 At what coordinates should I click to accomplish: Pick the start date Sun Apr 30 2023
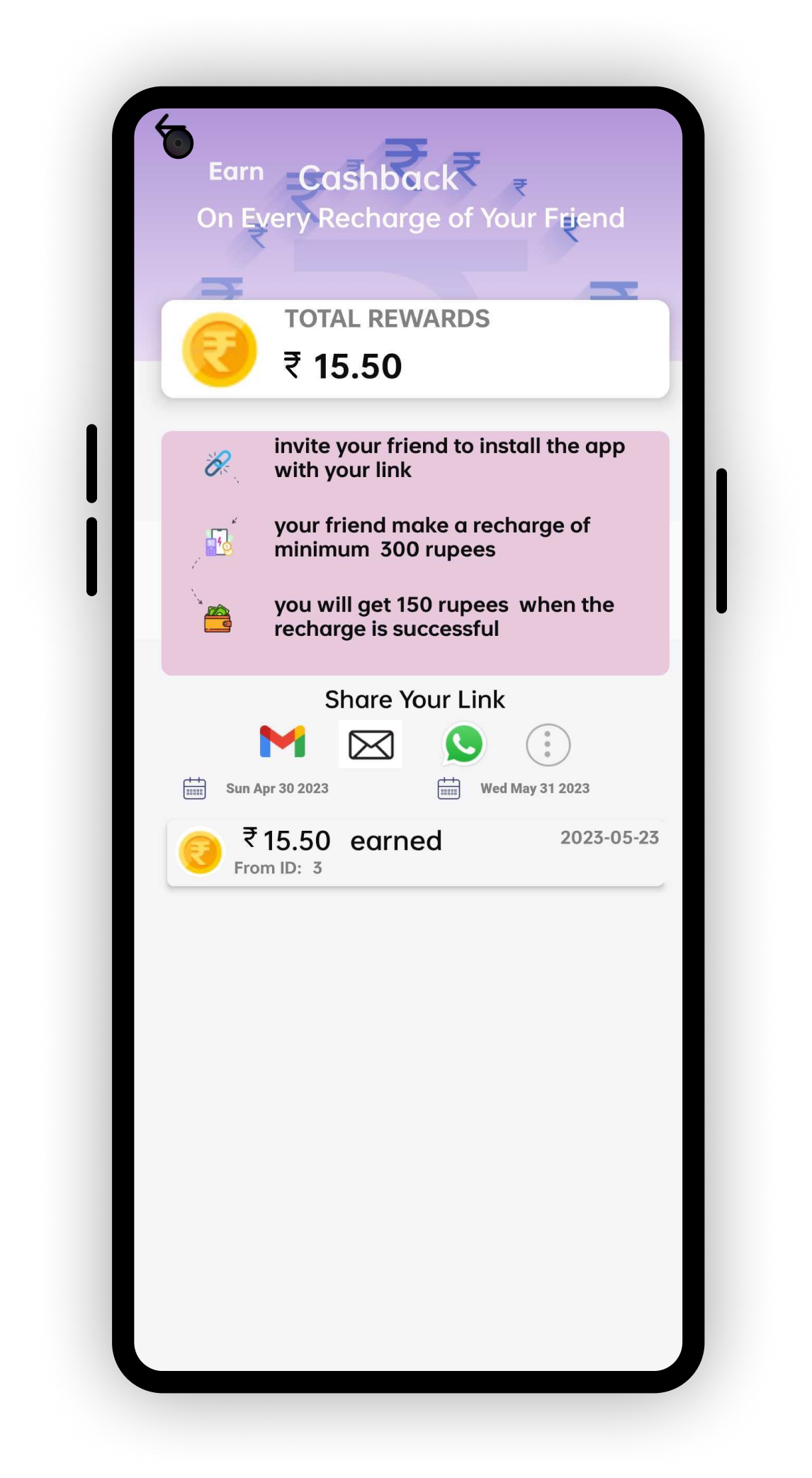[256, 788]
